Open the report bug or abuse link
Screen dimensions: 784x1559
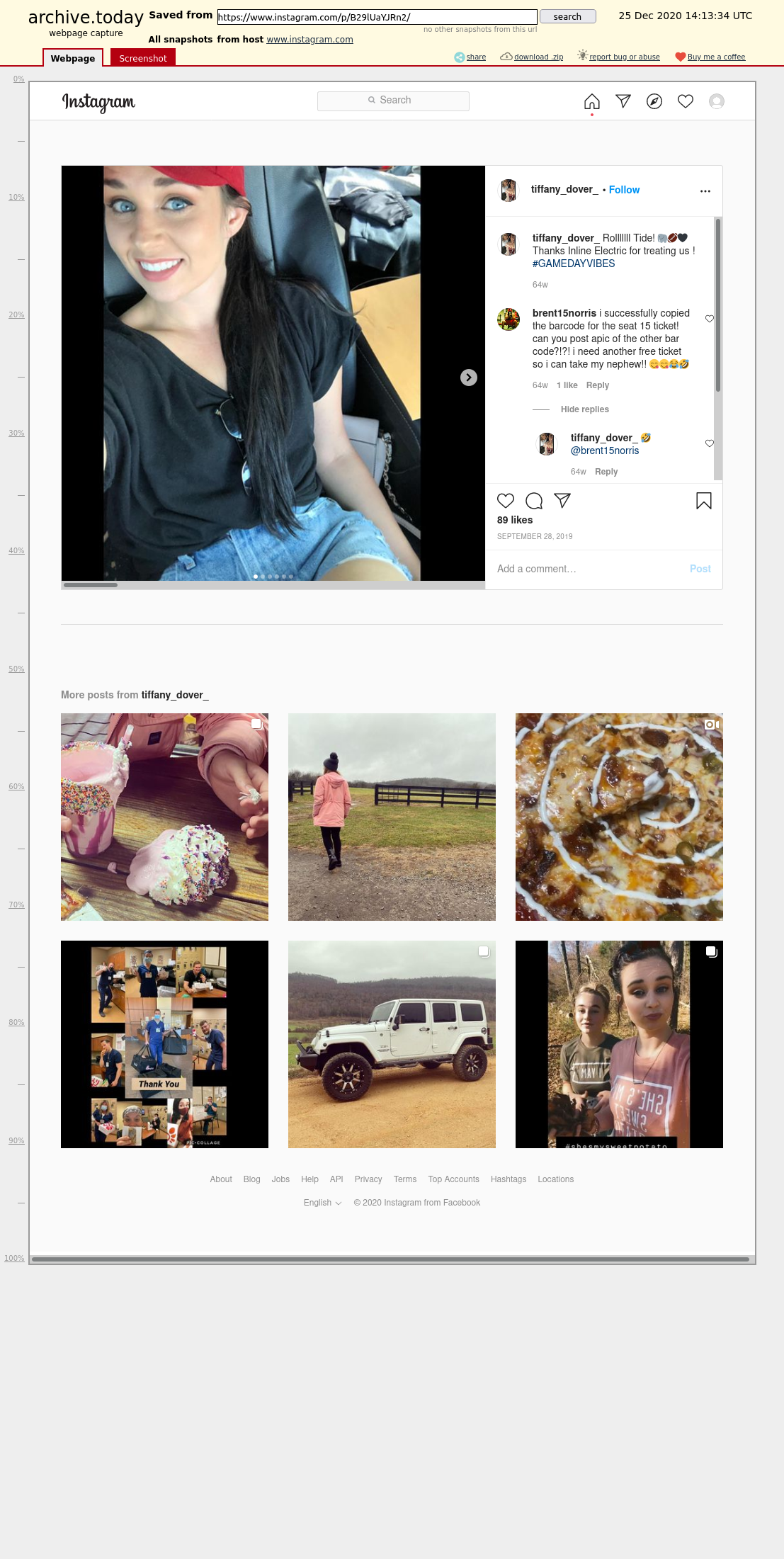[x=624, y=57]
